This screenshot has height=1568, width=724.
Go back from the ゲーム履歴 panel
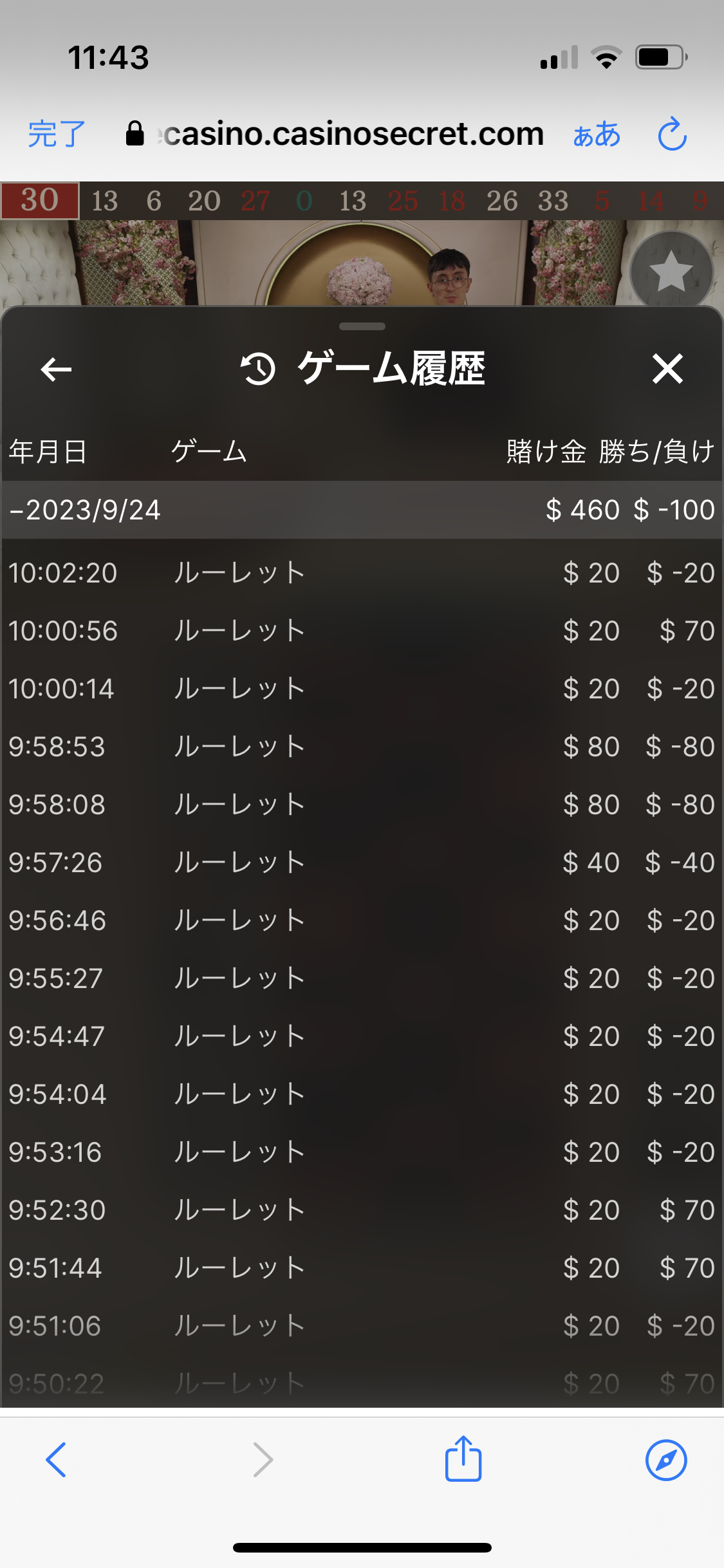point(56,369)
